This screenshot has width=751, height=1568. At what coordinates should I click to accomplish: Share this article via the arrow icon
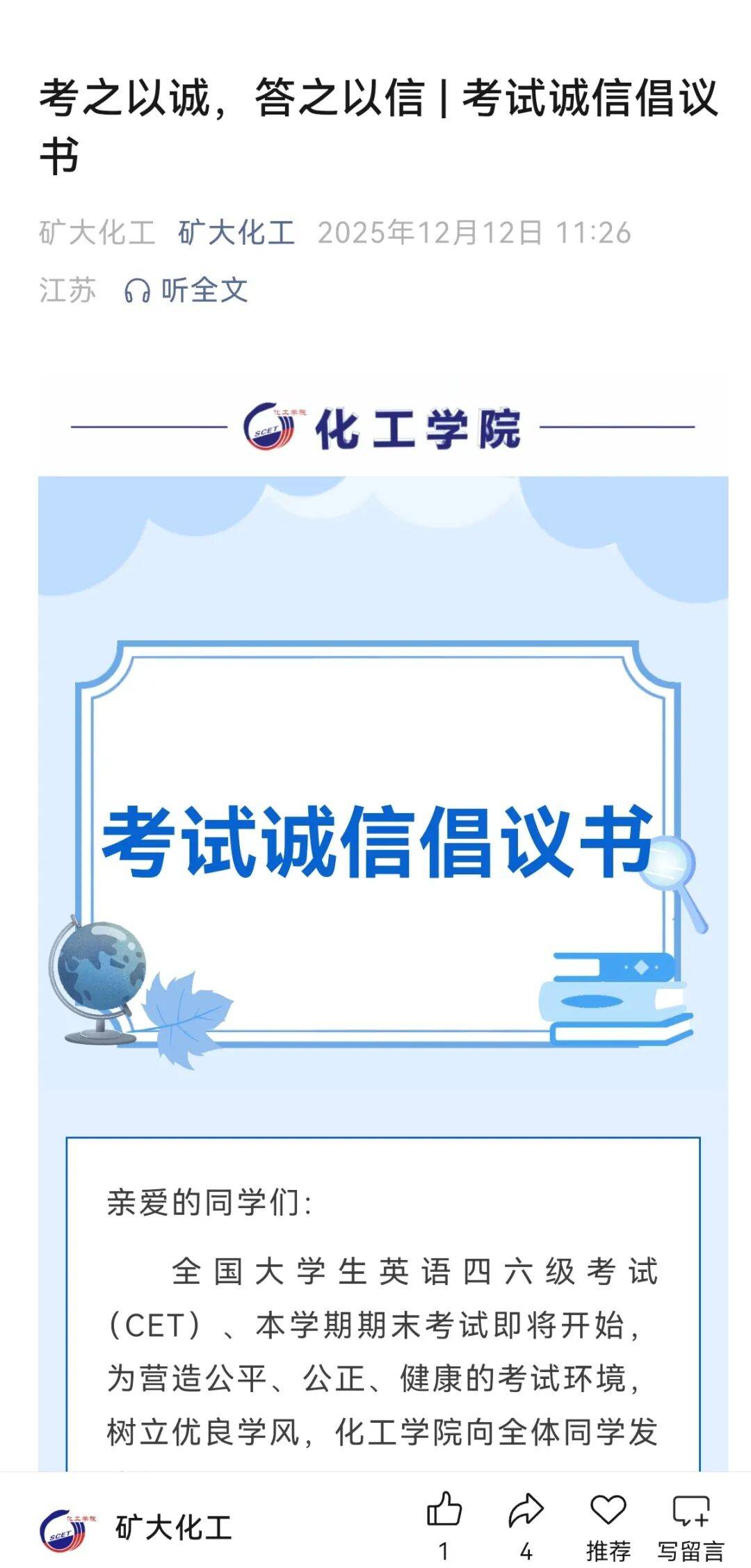click(526, 1510)
